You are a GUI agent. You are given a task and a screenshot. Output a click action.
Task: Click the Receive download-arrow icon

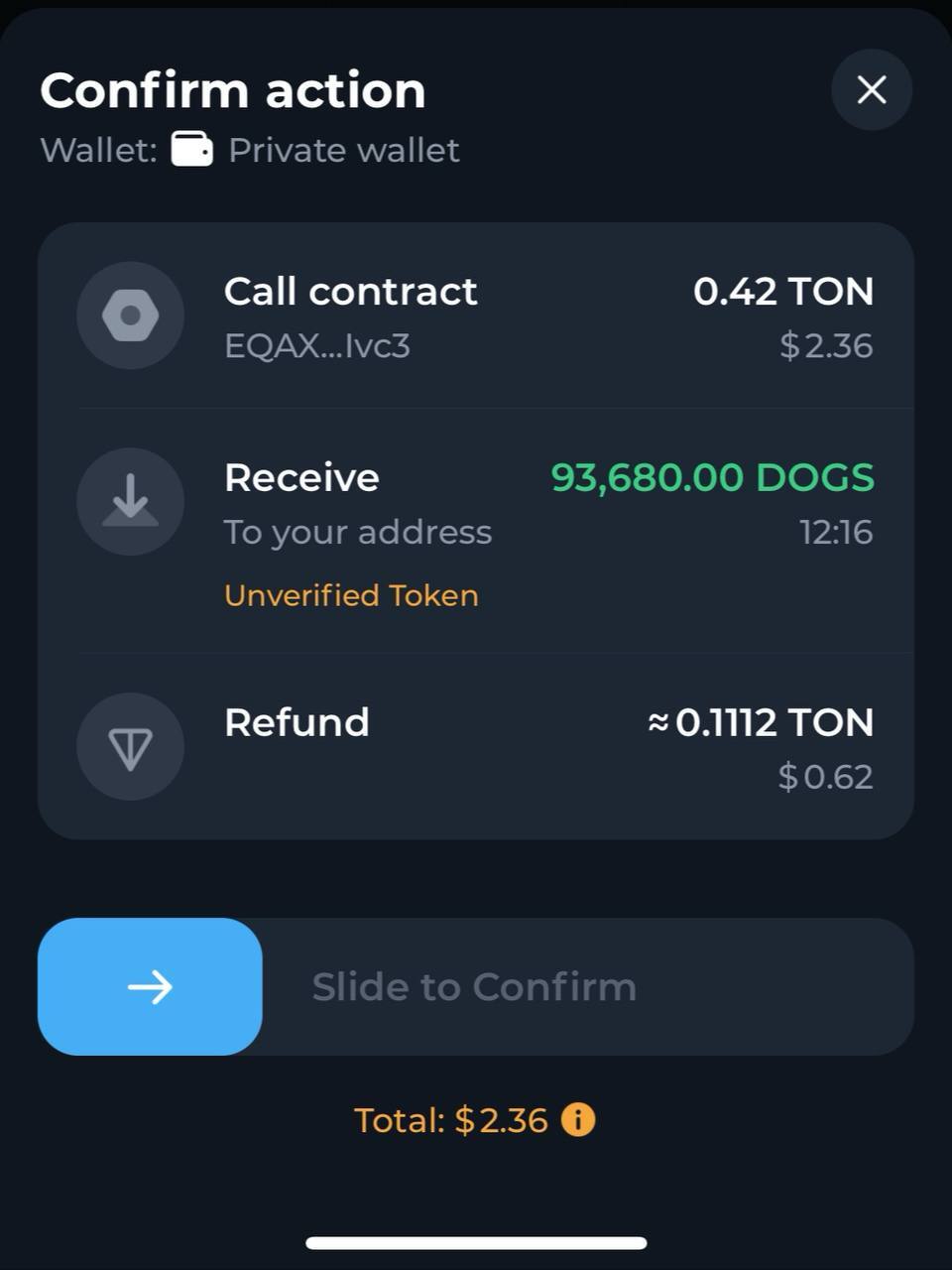(x=130, y=501)
